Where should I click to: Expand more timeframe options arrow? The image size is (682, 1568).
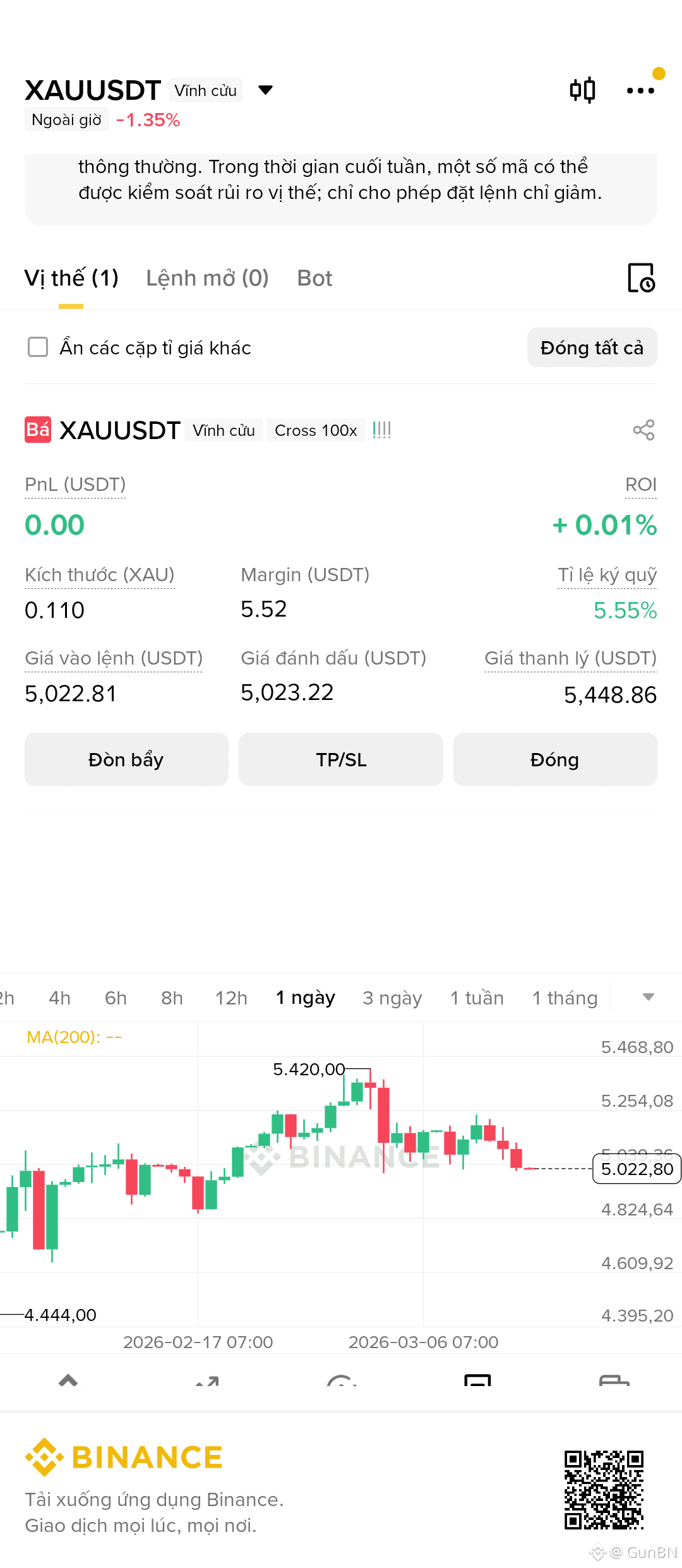point(648,997)
